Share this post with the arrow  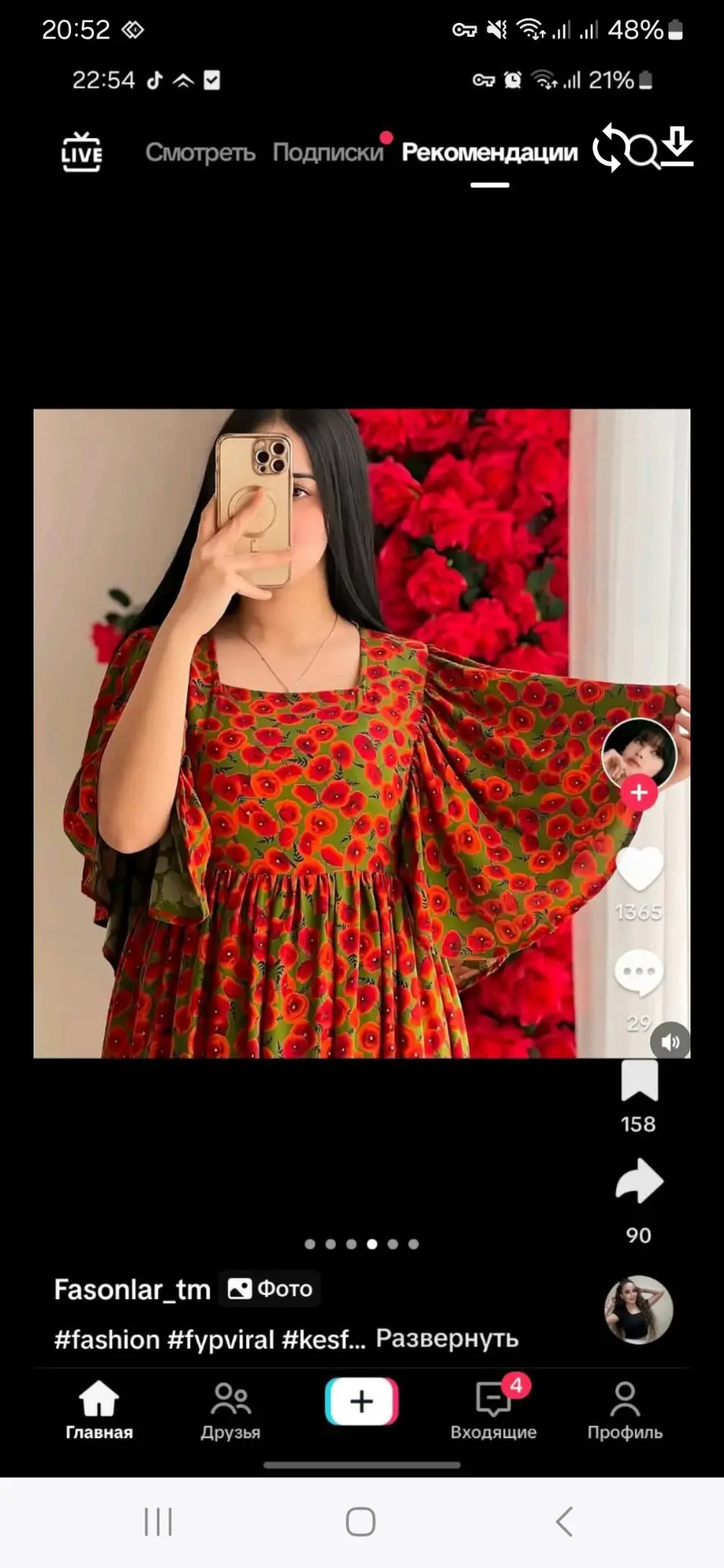639,1182
